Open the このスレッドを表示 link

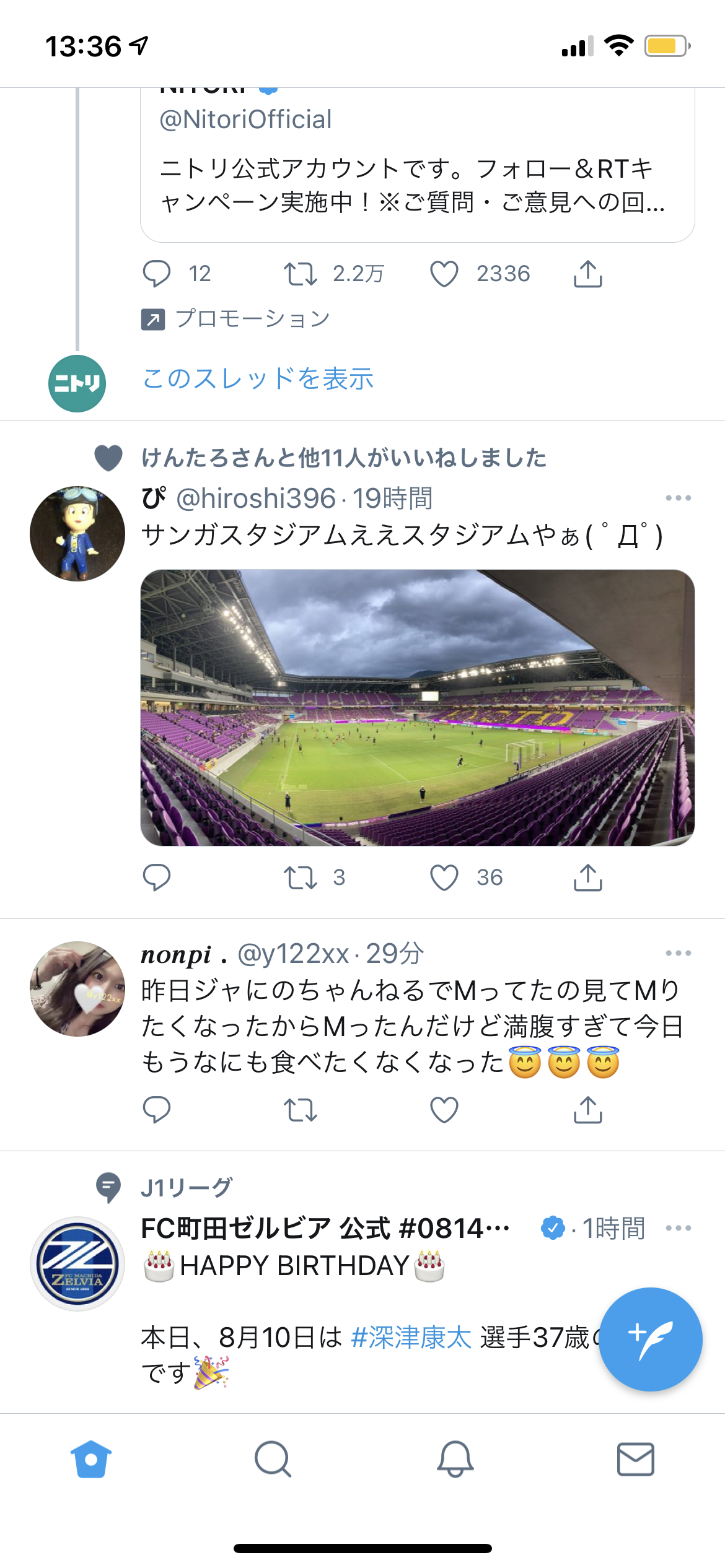(x=258, y=378)
